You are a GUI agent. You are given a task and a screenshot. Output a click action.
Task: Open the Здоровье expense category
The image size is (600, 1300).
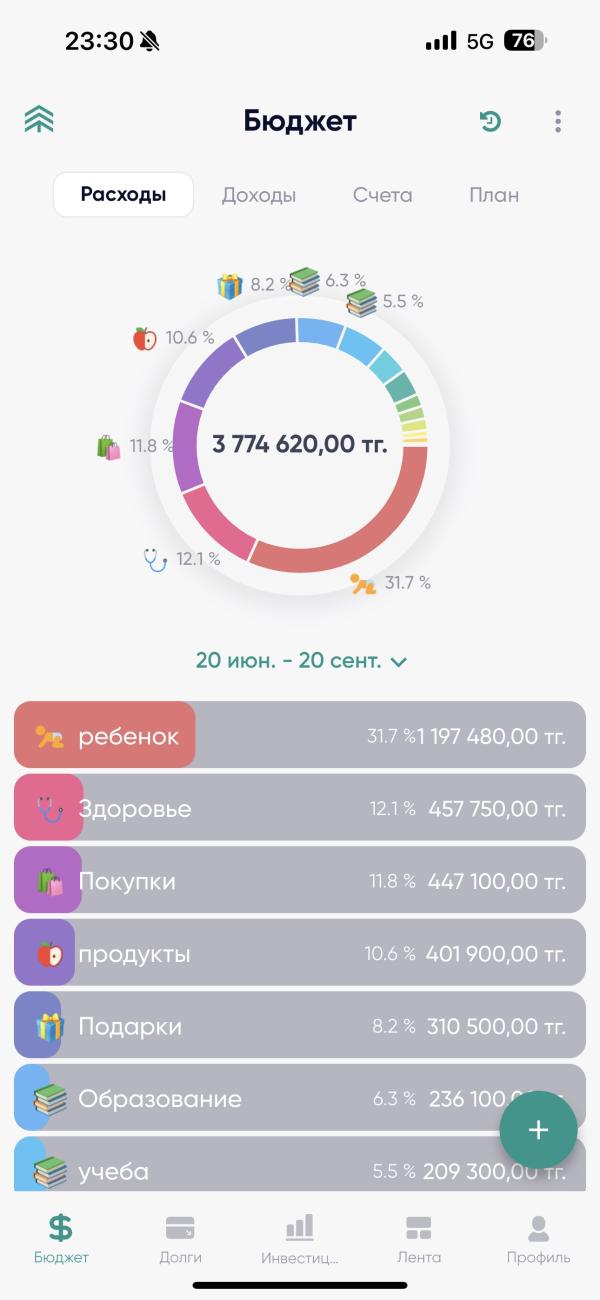tap(300, 807)
